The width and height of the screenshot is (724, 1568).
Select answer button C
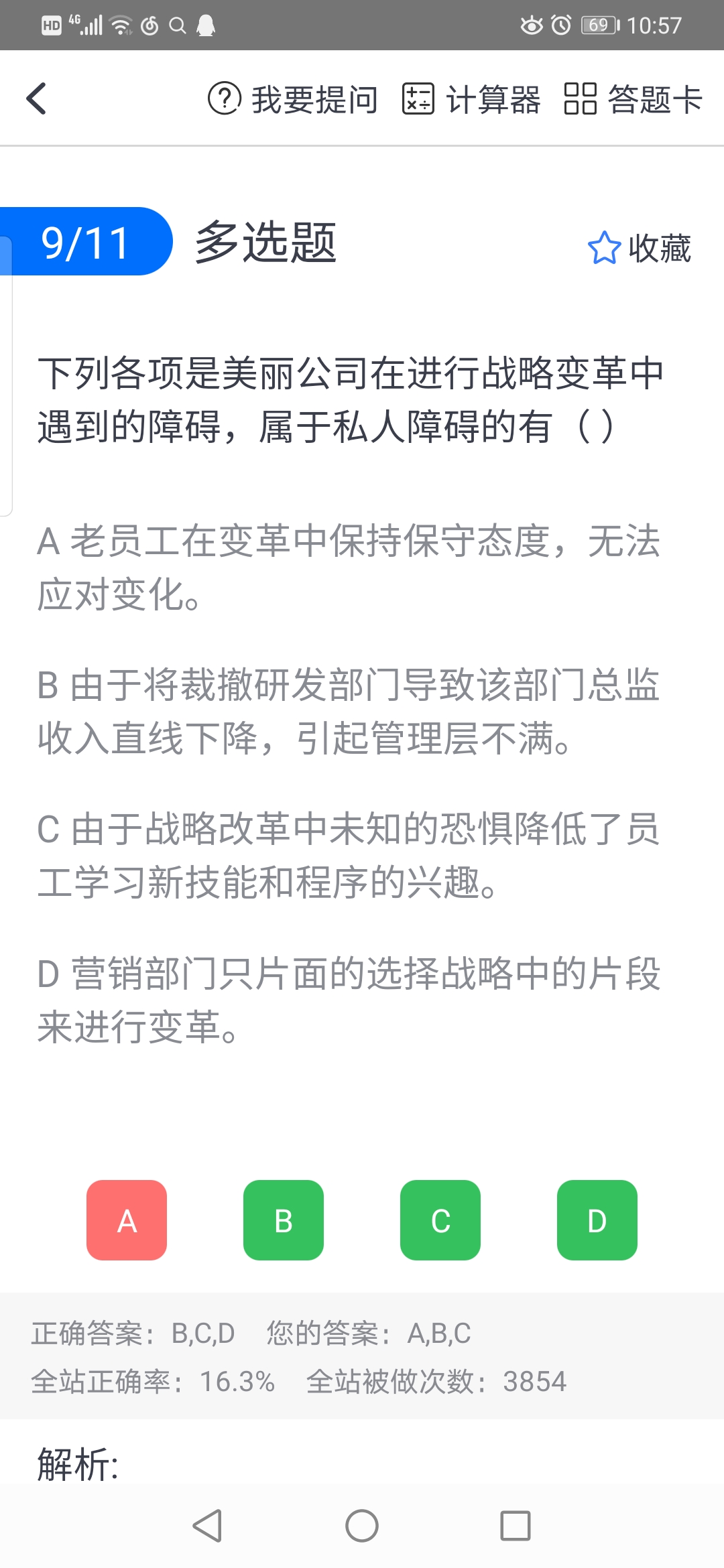(440, 1220)
